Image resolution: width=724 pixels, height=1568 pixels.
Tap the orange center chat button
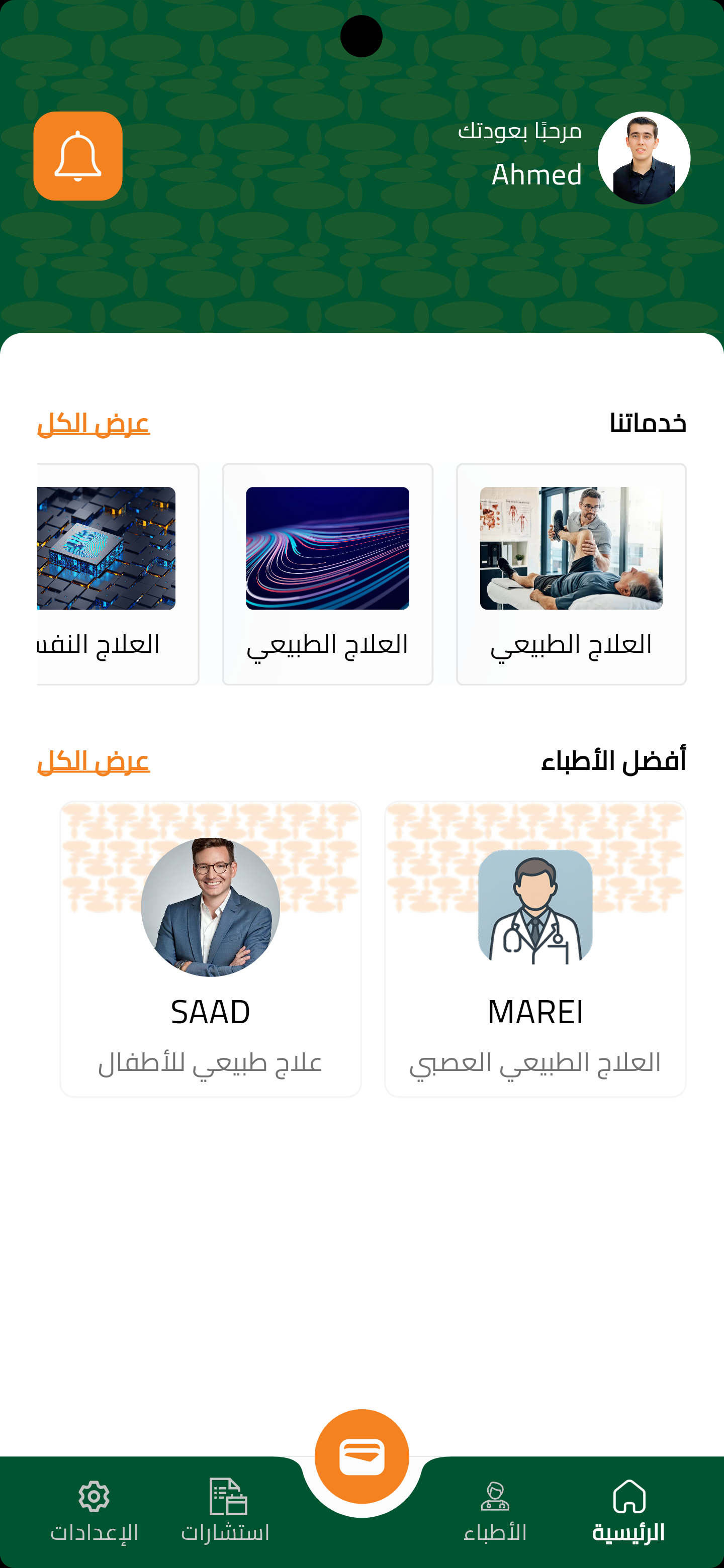[361, 1456]
